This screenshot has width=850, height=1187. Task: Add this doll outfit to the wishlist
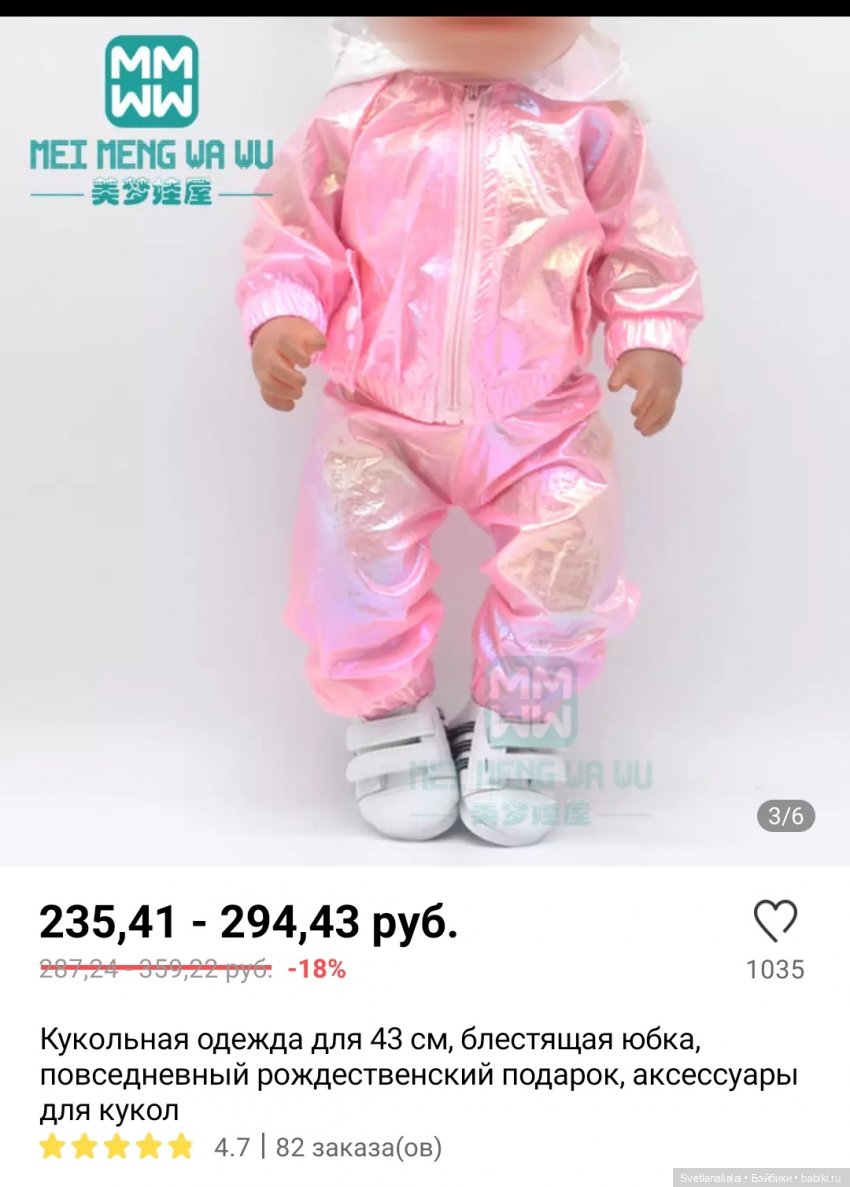(x=775, y=920)
